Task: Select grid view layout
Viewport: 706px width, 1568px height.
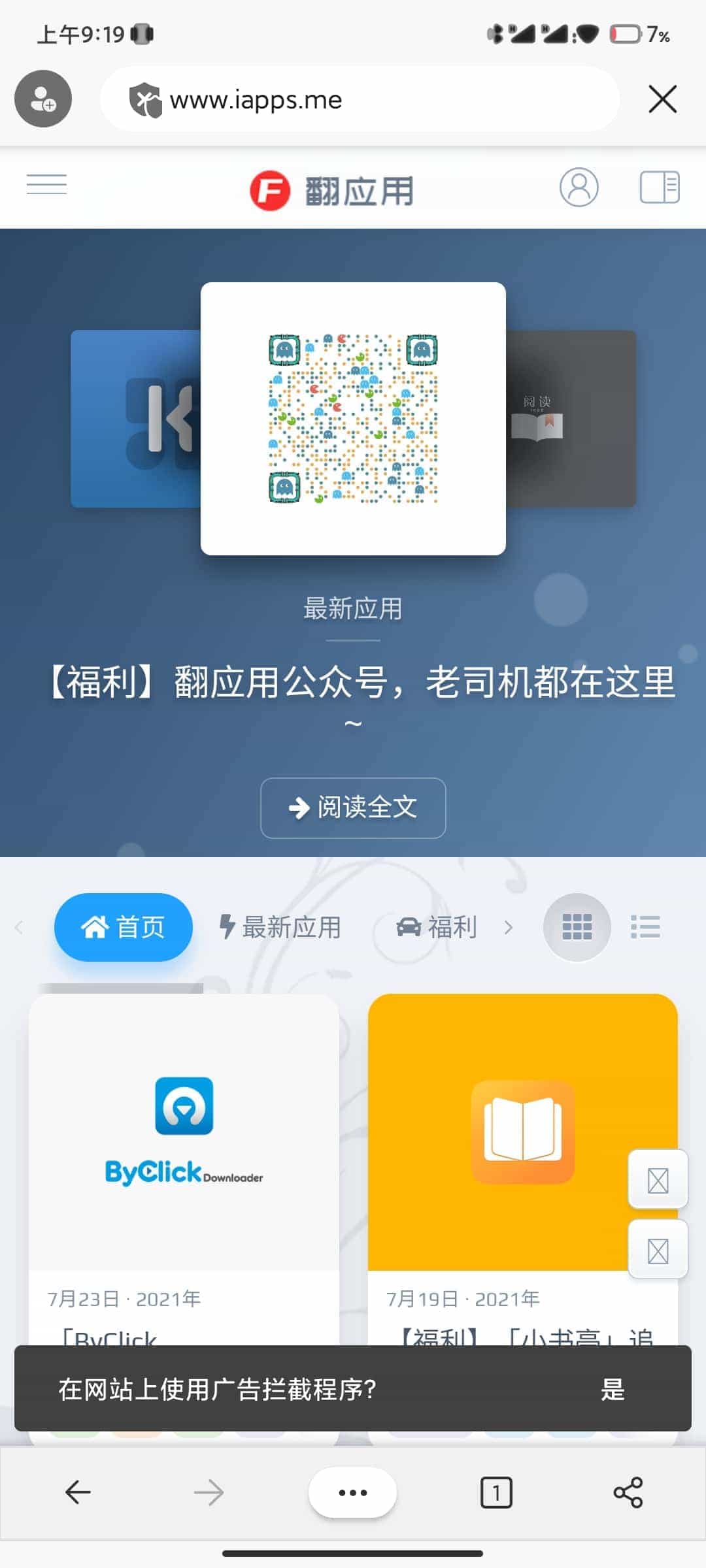Action: coord(577,927)
